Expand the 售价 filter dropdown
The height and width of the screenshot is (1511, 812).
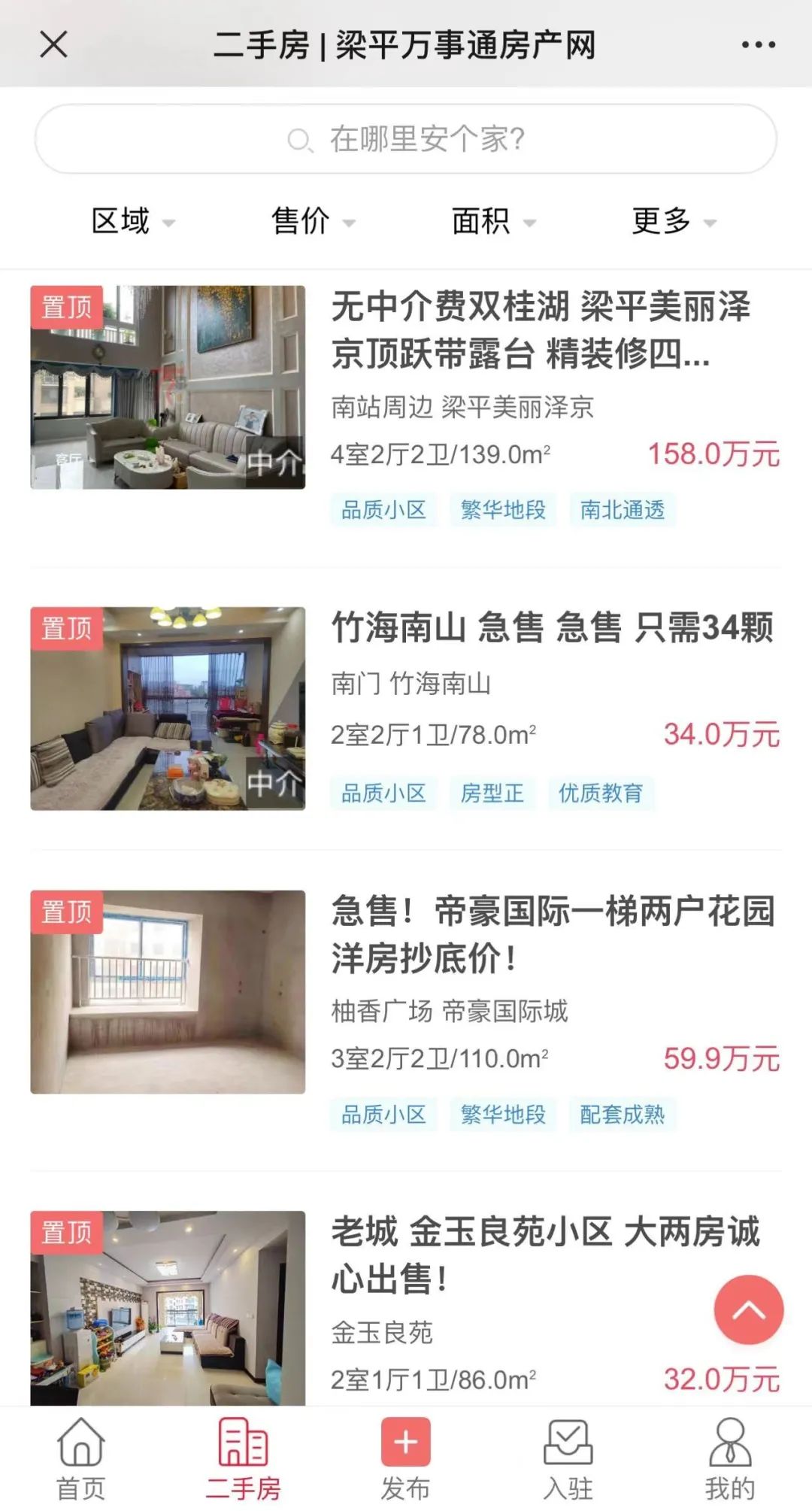tap(312, 221)
